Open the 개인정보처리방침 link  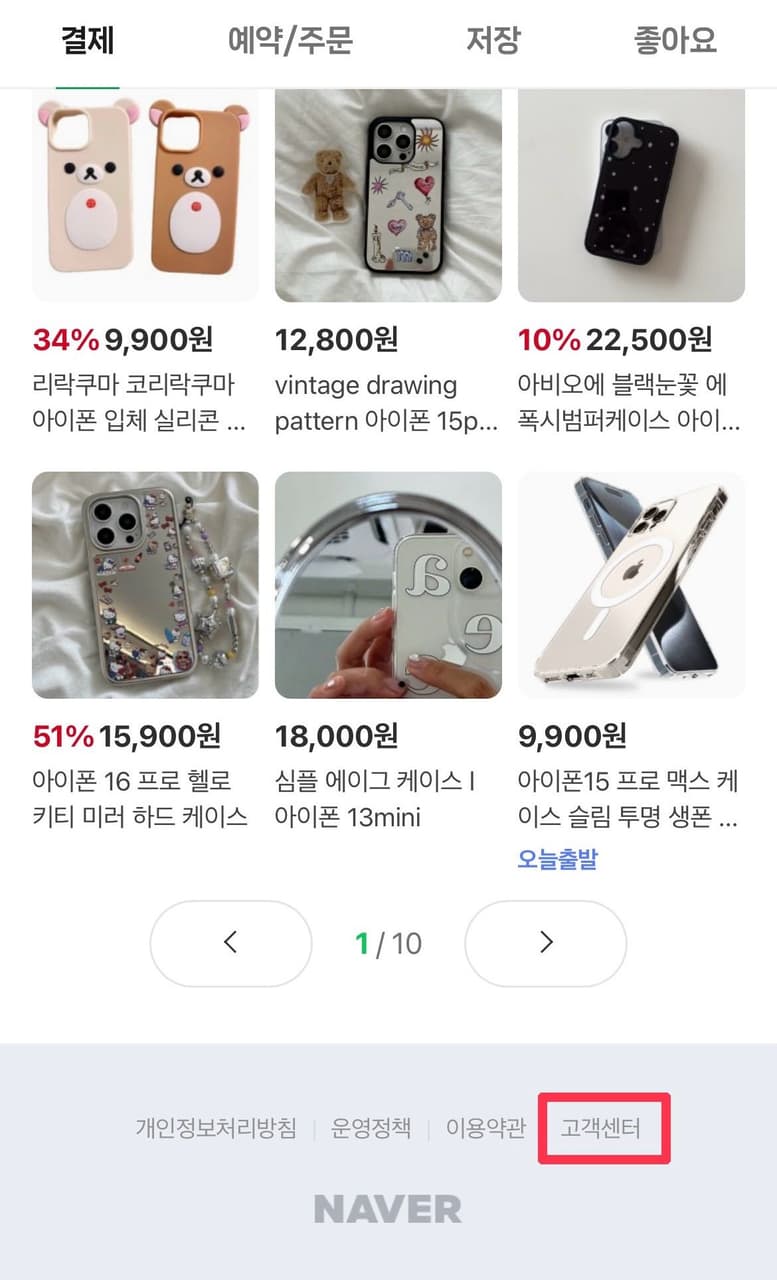(216, 1129)
